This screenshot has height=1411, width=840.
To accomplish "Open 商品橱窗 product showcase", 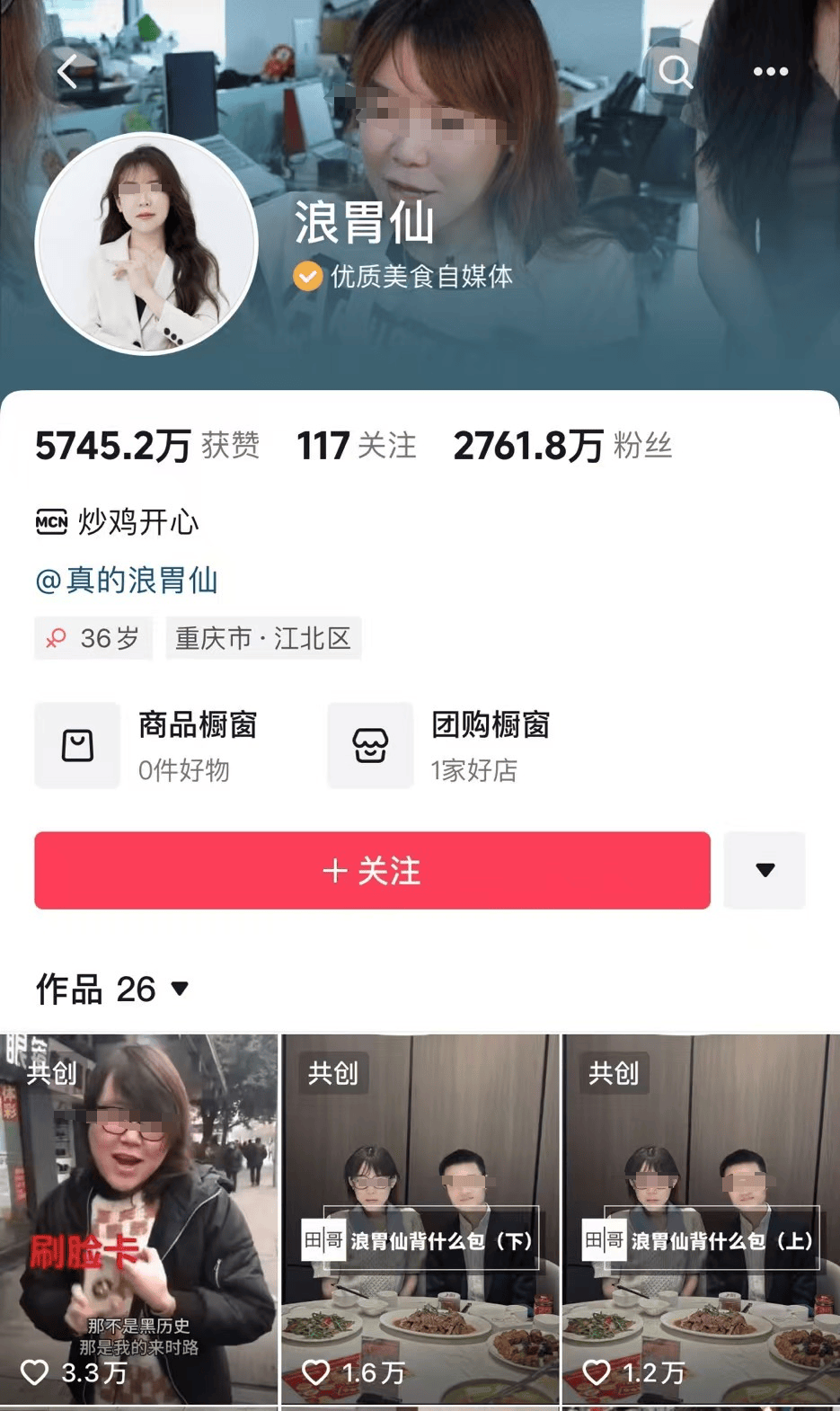I will click(148, 745).
